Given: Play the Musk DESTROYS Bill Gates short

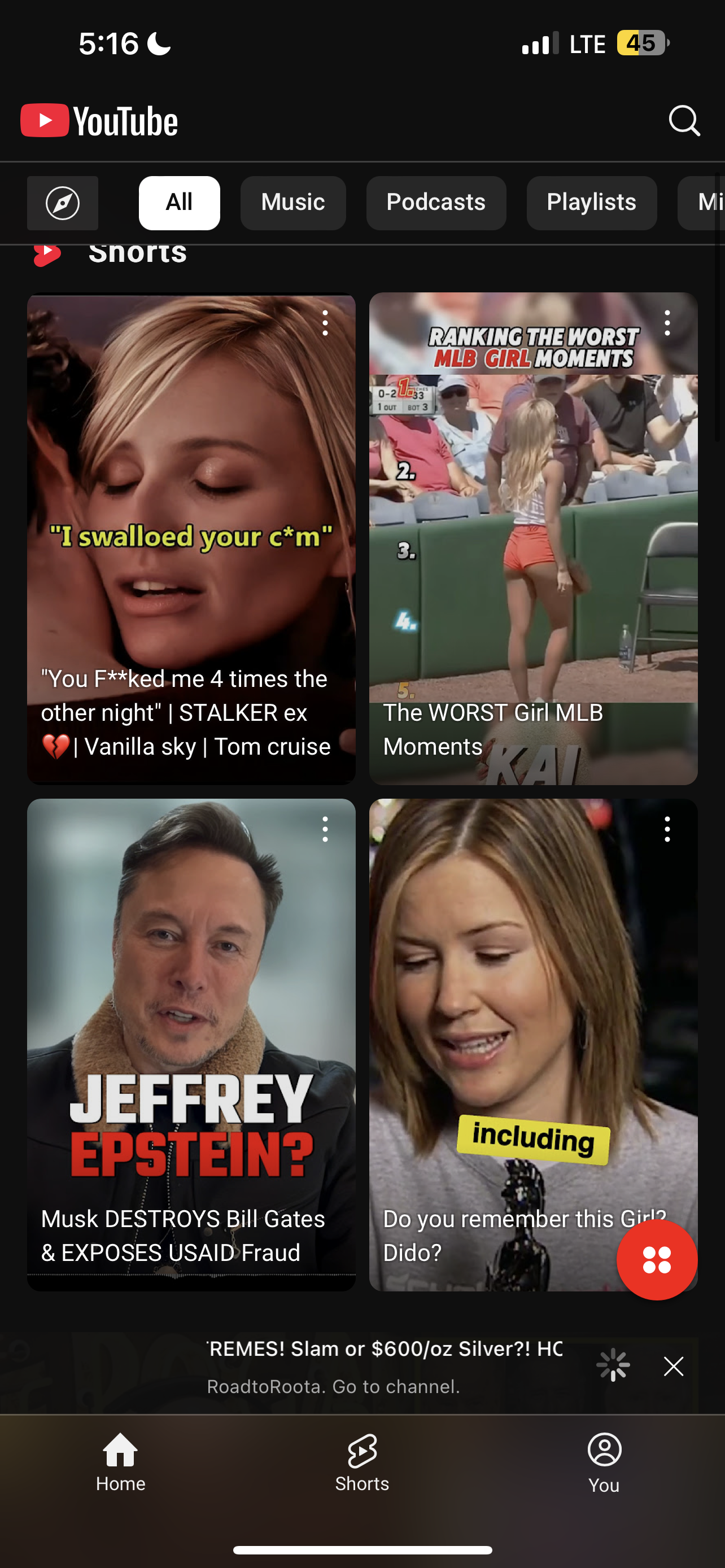Looking at the screenshot, I should pos(191,1045).
